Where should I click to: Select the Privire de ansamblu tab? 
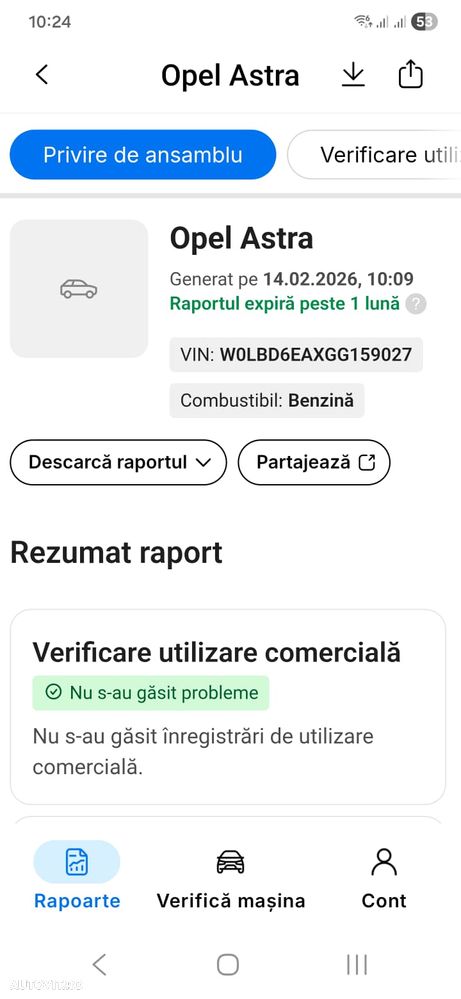[x=143, y=155]
